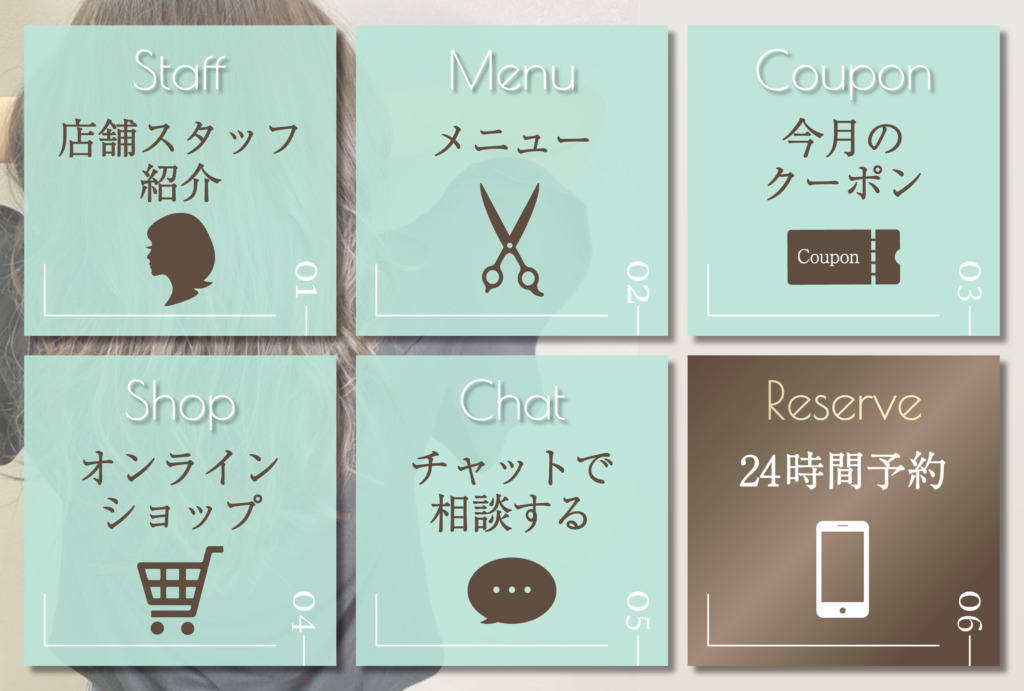Open the Staff introduction tile
1024x691 pixels.
tap(180, 180)
